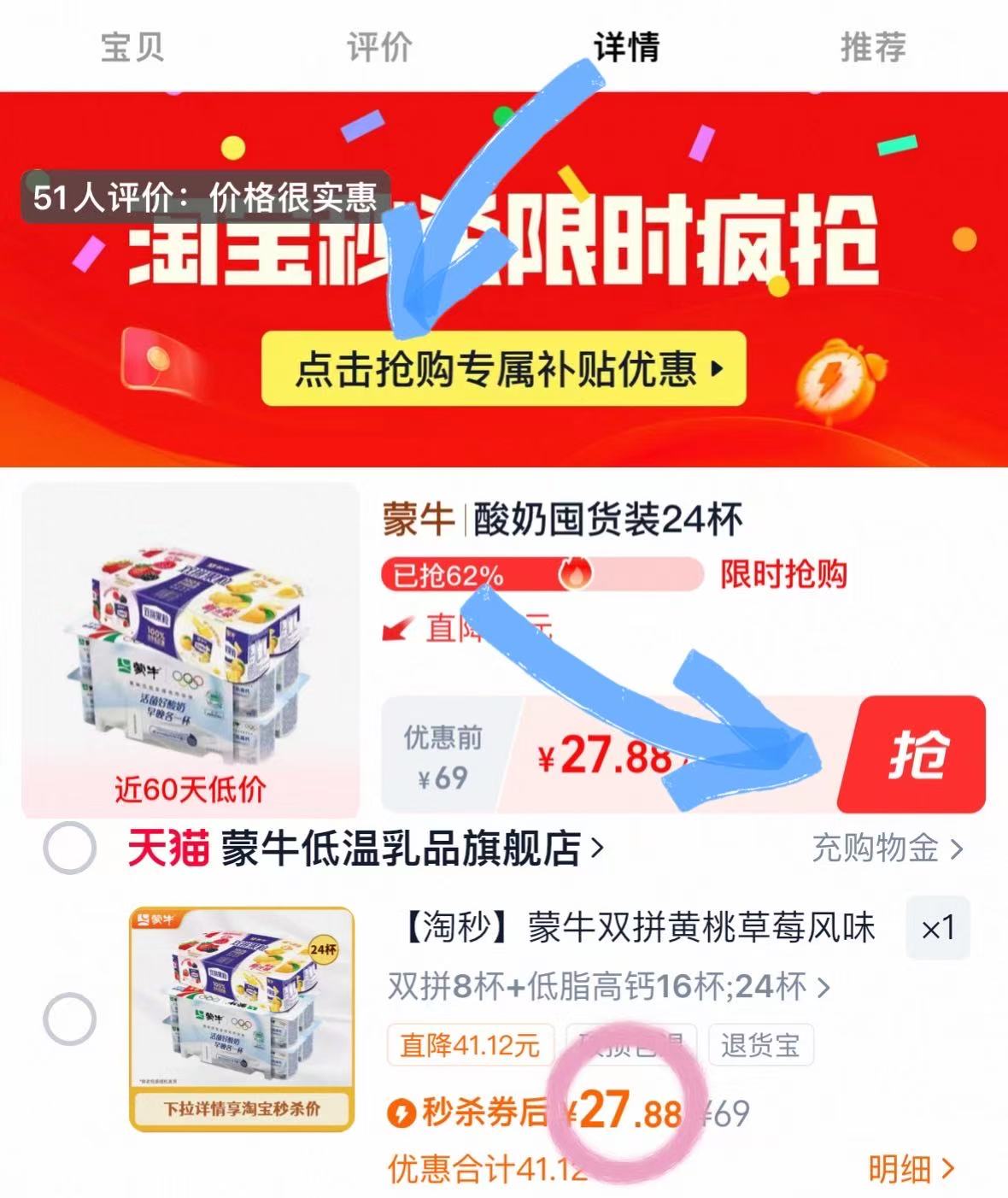Switch to the 推荐 recommendations tab
Viewport: 1008px width, 1198px height.
point(875,49)
